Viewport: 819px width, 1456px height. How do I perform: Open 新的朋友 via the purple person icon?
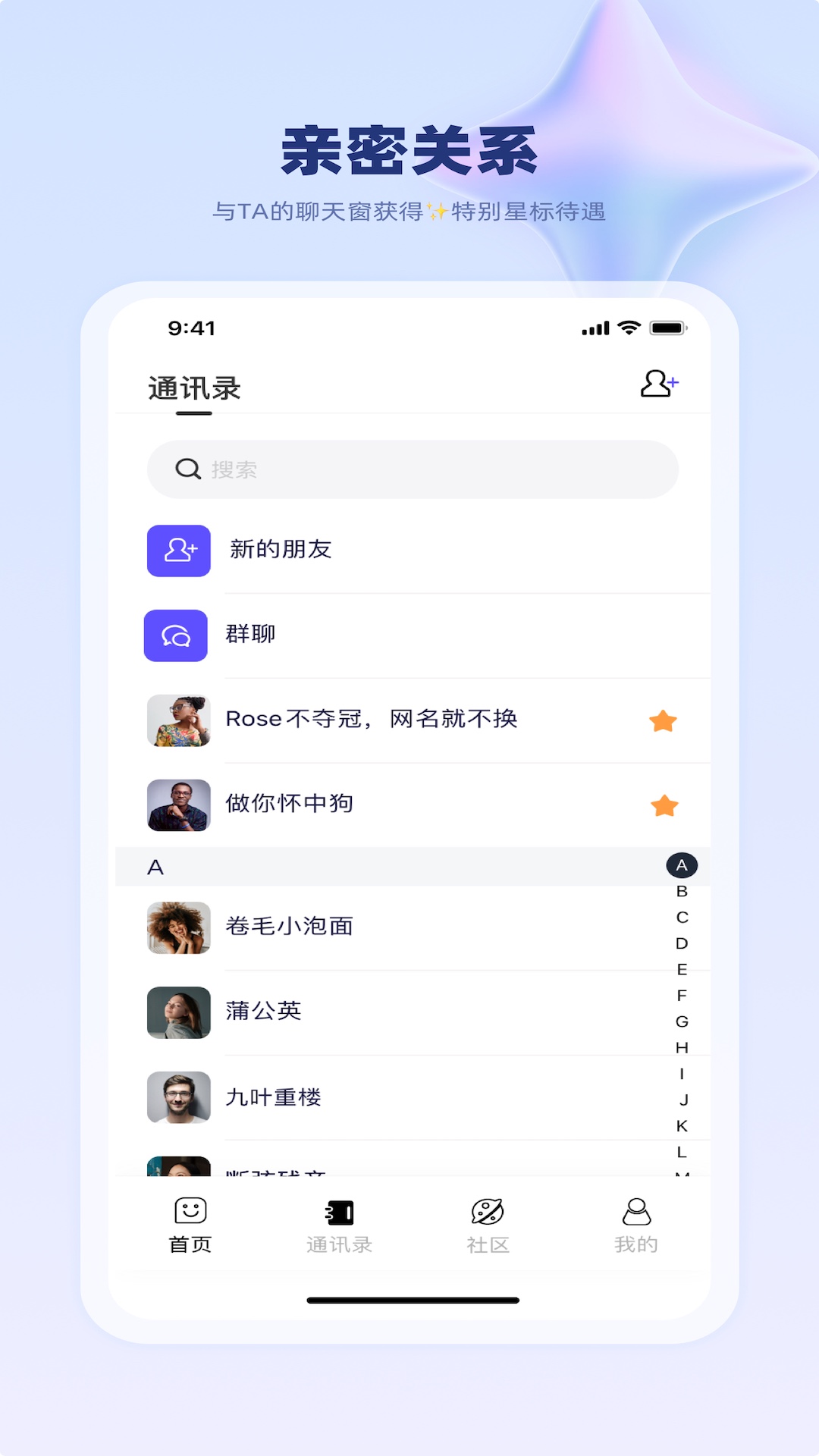point(178,551)
